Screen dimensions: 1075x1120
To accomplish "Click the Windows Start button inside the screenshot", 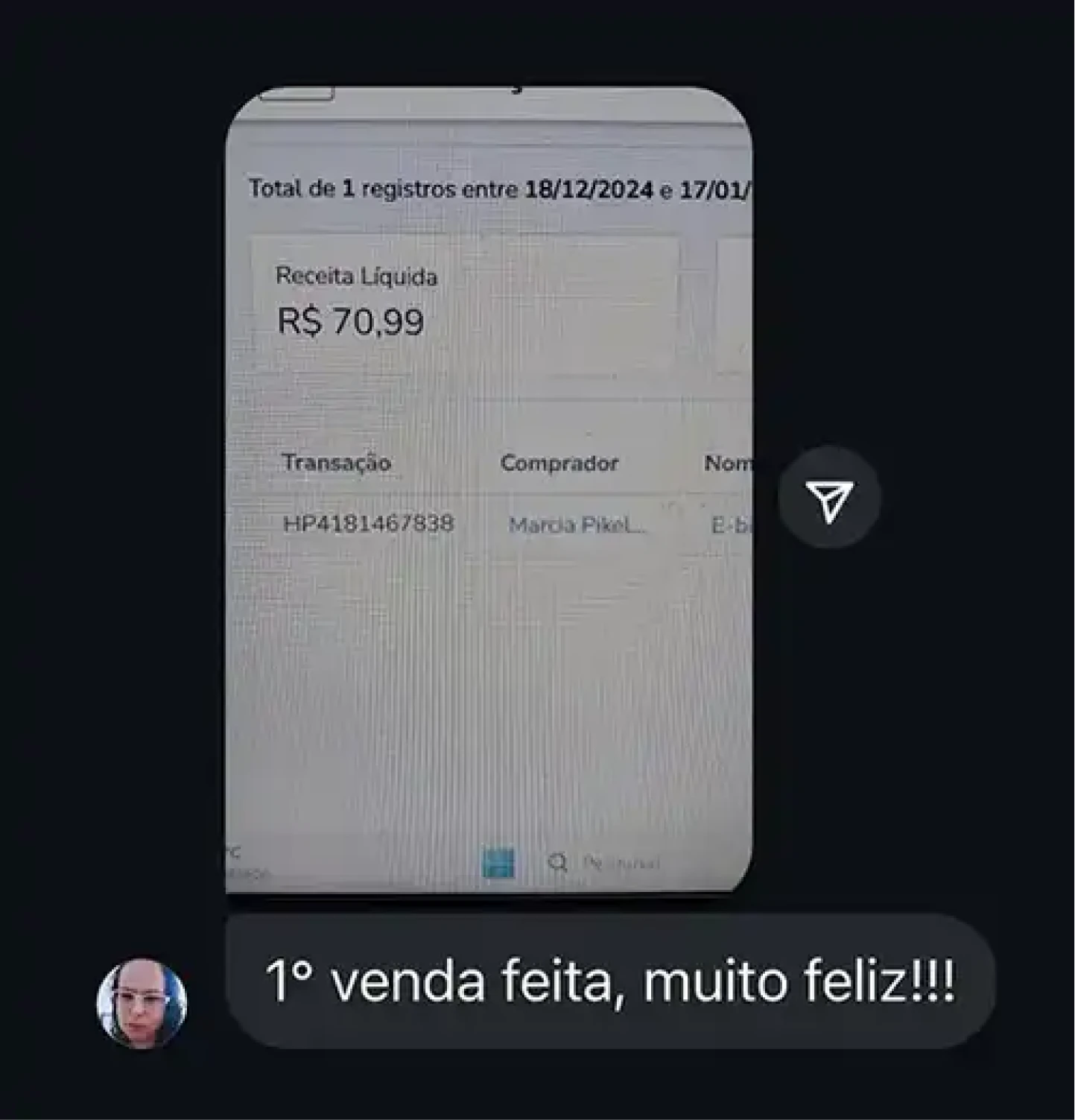I will pyautogui.click(x=496, y=864).
